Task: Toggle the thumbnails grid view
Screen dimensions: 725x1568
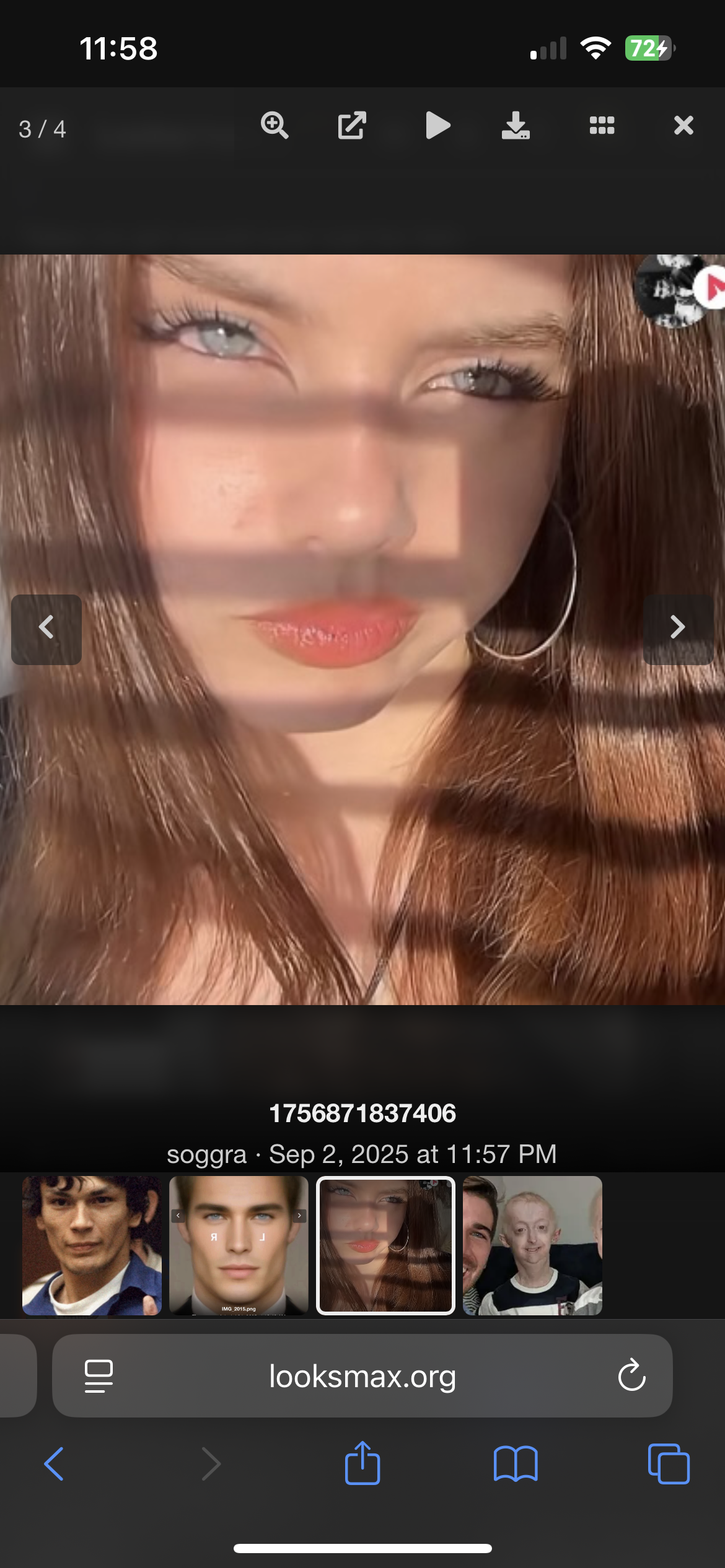Action: click(x=602, y=126)
